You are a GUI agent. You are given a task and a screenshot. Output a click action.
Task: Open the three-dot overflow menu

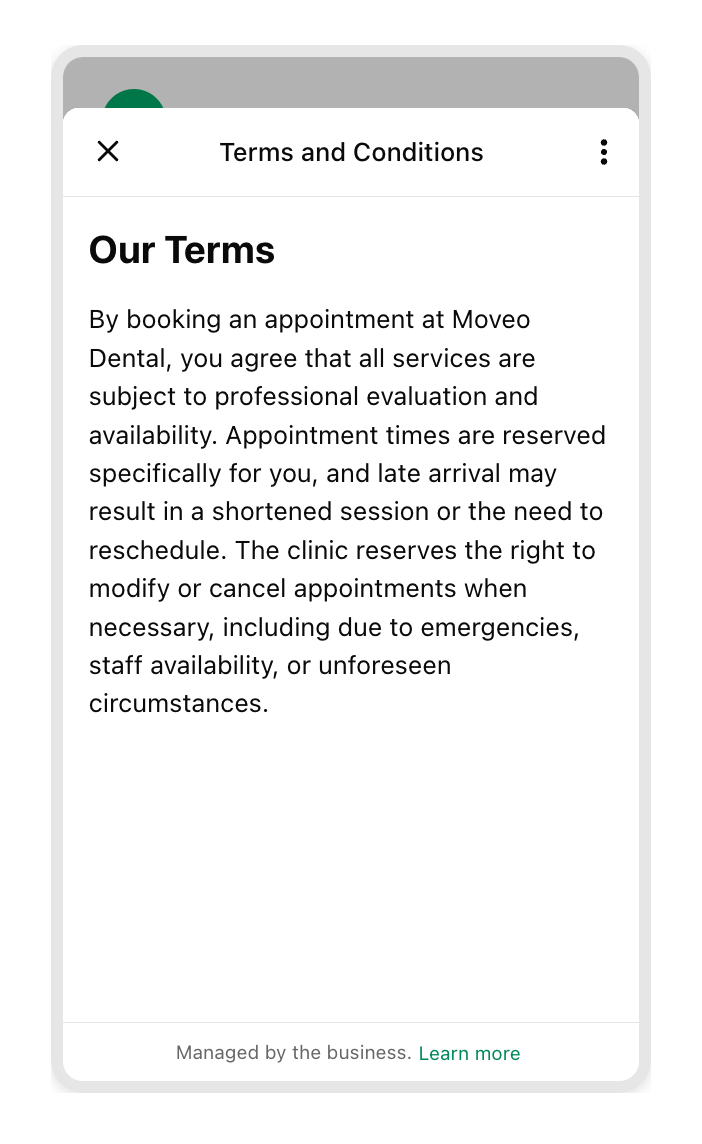point(603,152)
